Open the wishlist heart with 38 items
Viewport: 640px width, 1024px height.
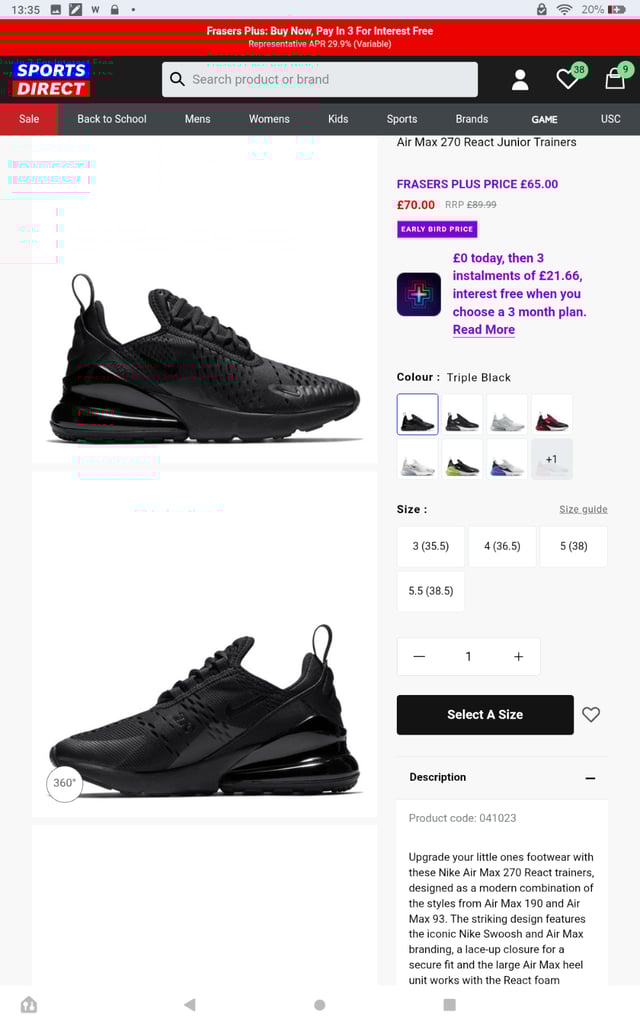click(569, 78)
